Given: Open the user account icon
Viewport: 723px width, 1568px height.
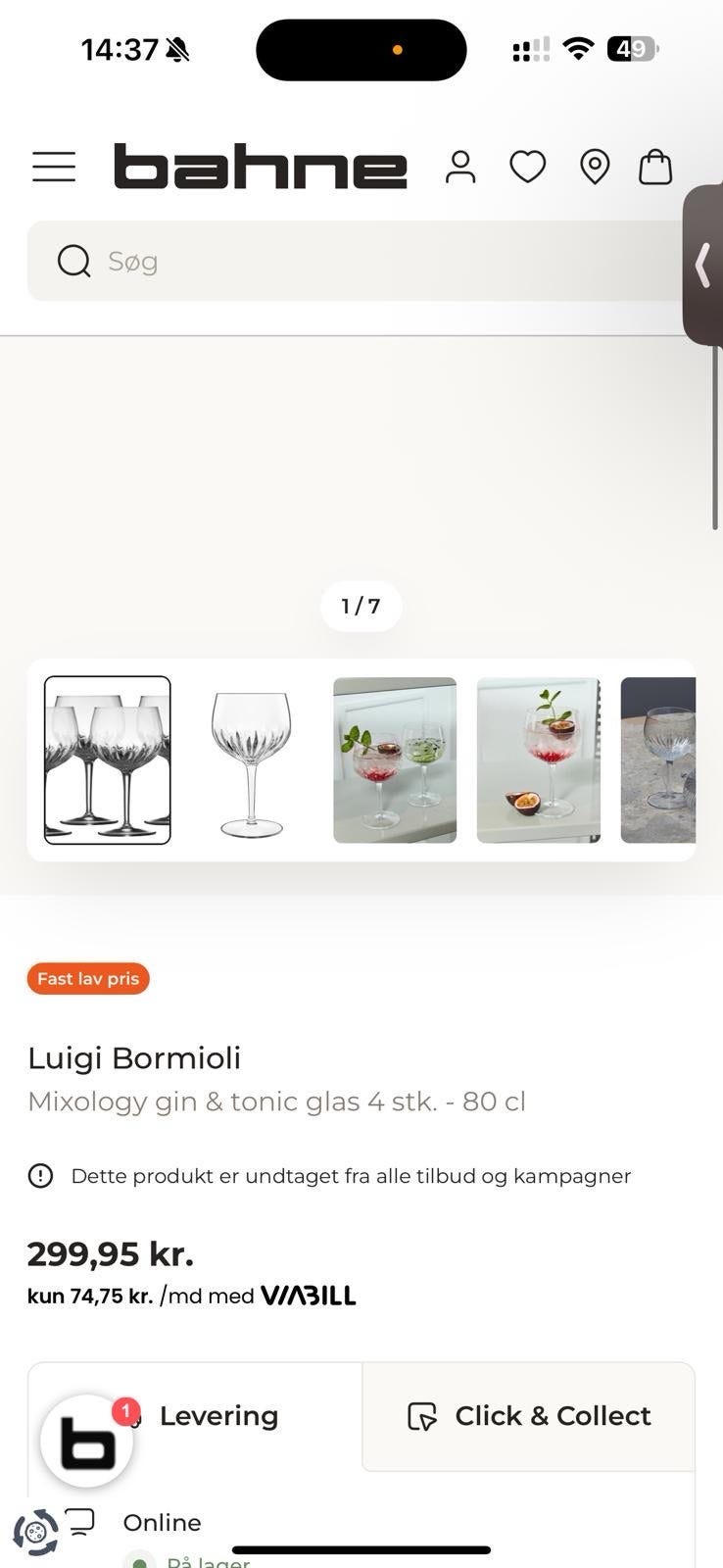Looking at the screenshot, I should 459,167.
